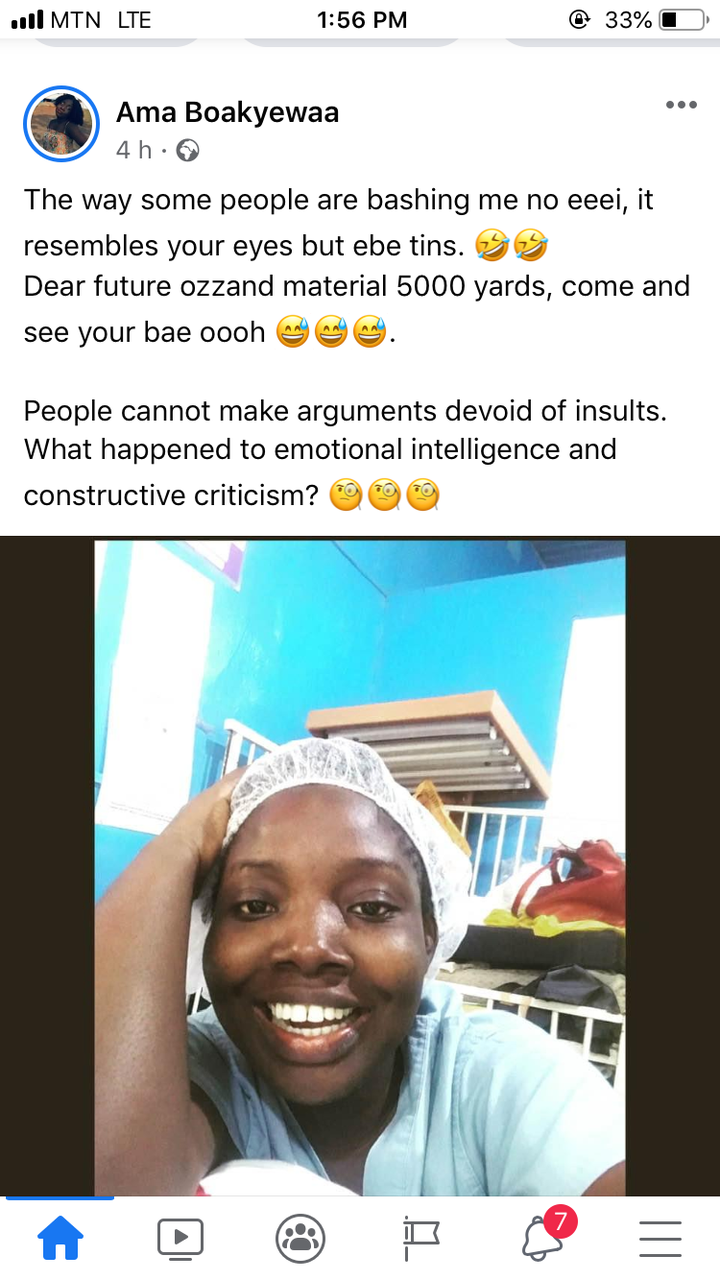Switch to the Watch video tab
Screen dimensions: 720x1280
[180, 1238]
